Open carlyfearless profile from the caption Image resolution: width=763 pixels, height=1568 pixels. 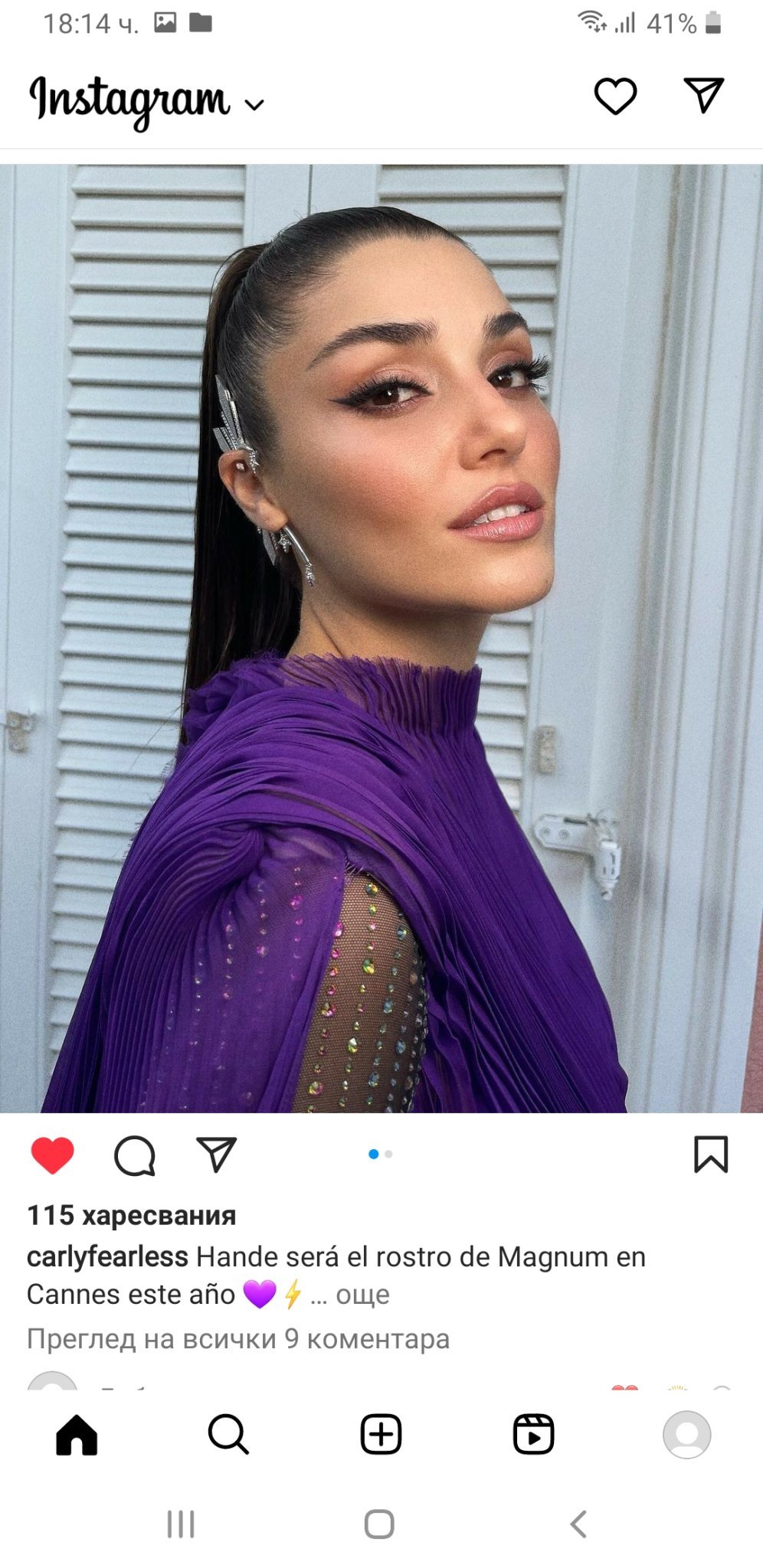pos(107,1256)
